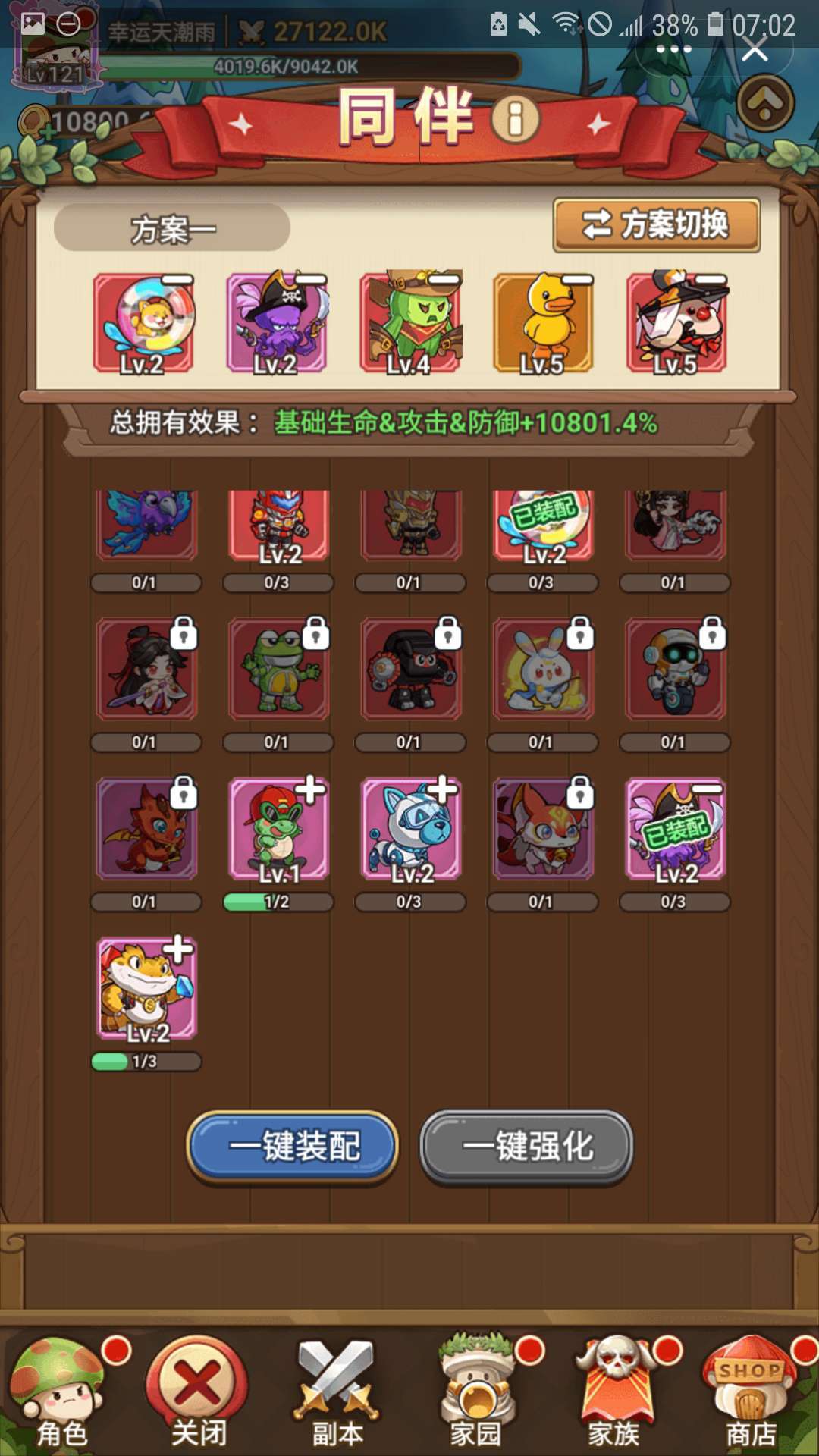819x1456 pixels.
Task: Open the locked red dragon companion
Action: pyautogui.click(x=147, y=830)
